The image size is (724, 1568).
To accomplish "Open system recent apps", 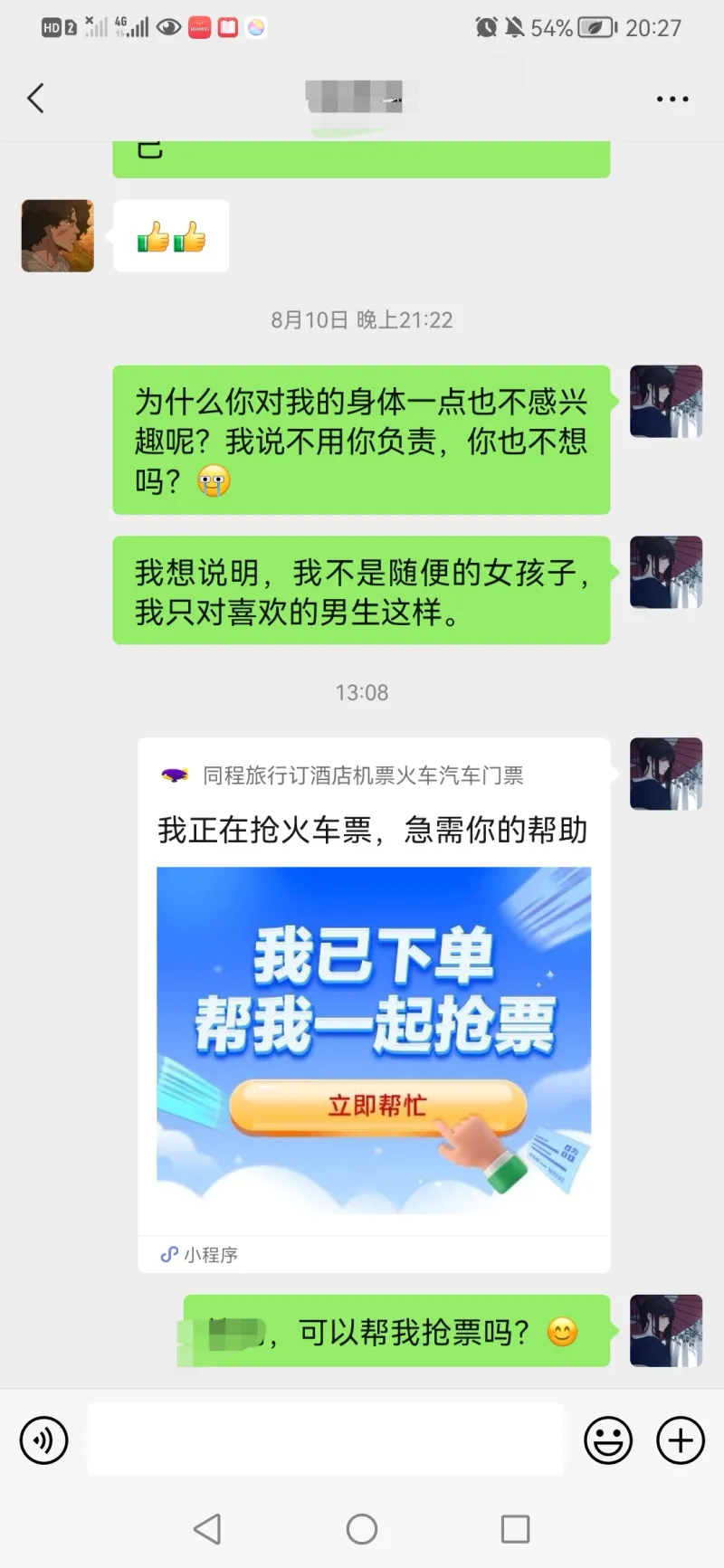I will coord(515,1529).
